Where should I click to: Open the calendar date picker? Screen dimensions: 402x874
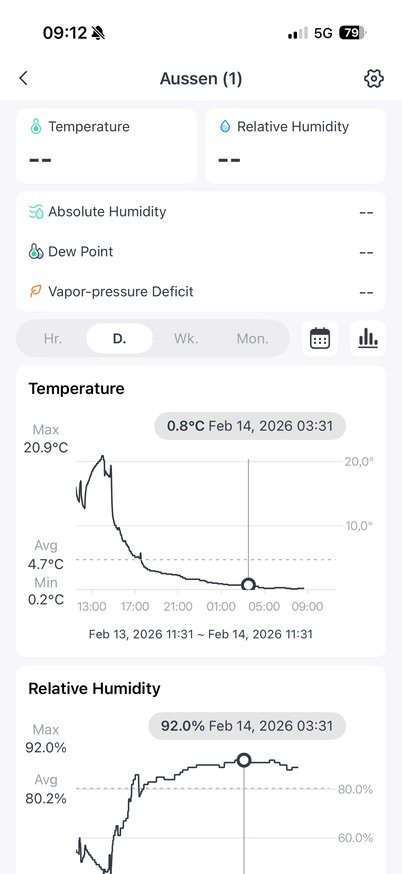[x=320, y=338]
